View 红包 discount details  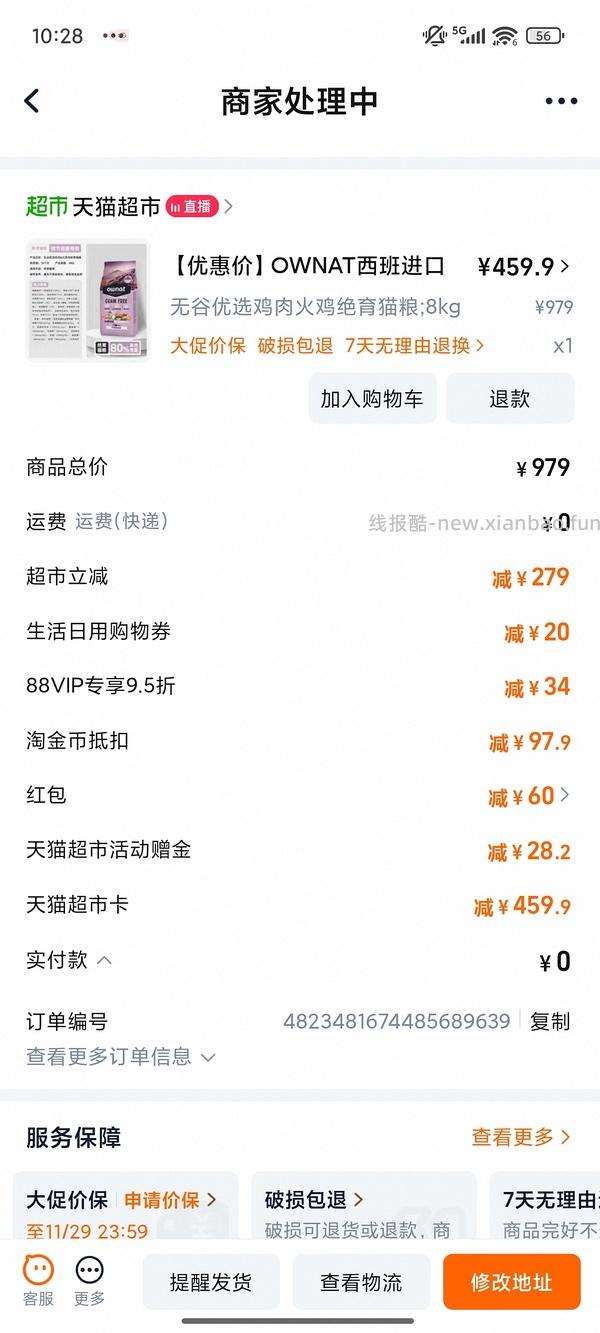tap(530, 796)
